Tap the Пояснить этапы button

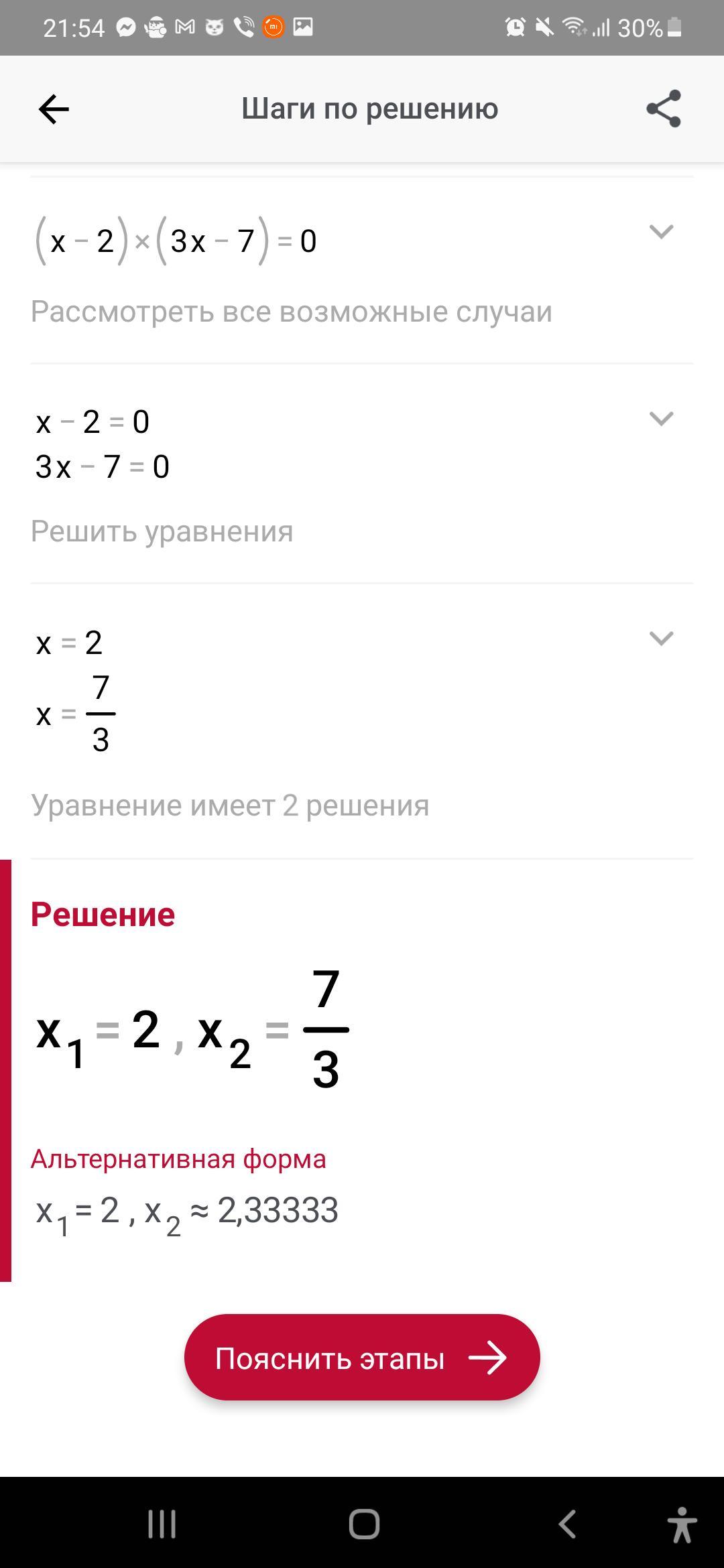point(362,1358)
